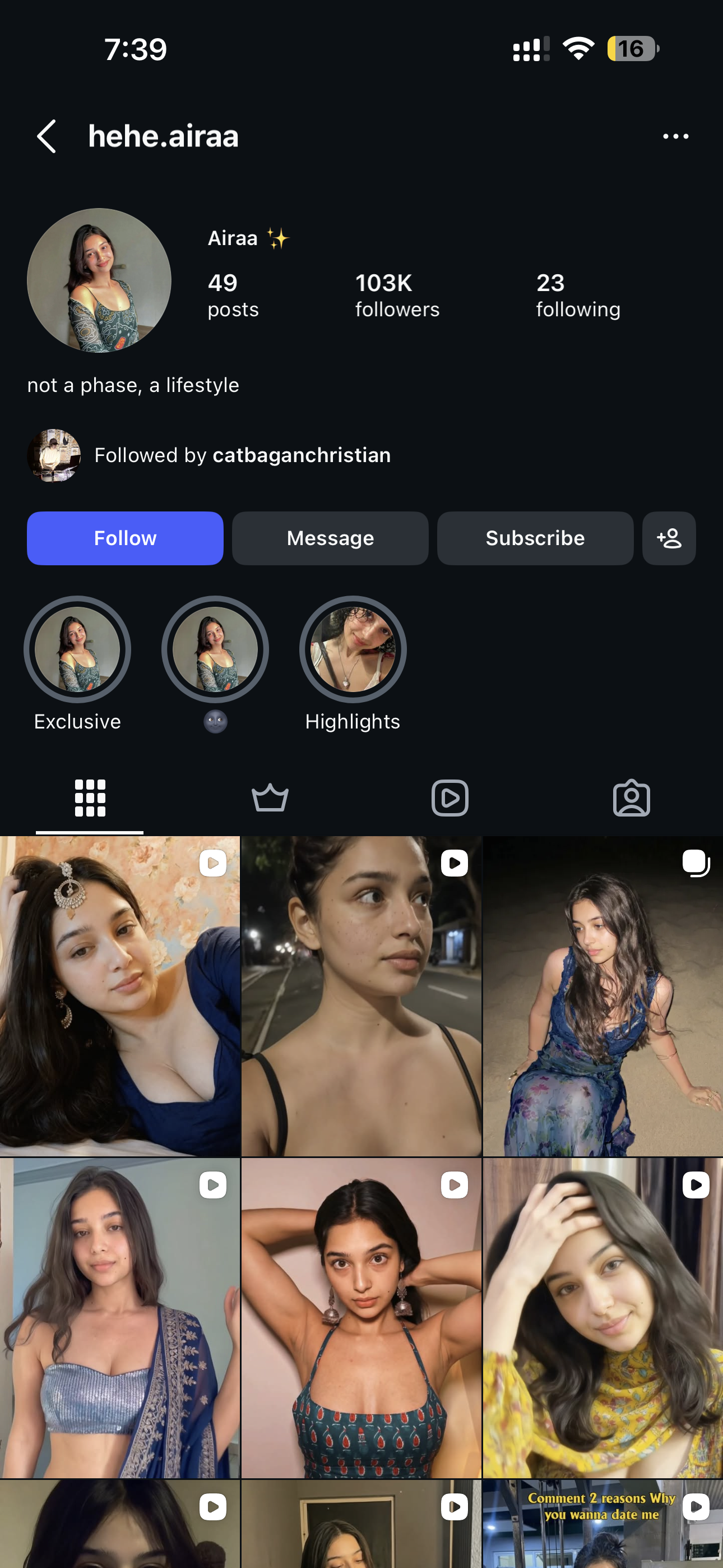Open the moon emoji story highlight
The width and height of the screenshot is (723, 1568).
(x=215, y=649)
